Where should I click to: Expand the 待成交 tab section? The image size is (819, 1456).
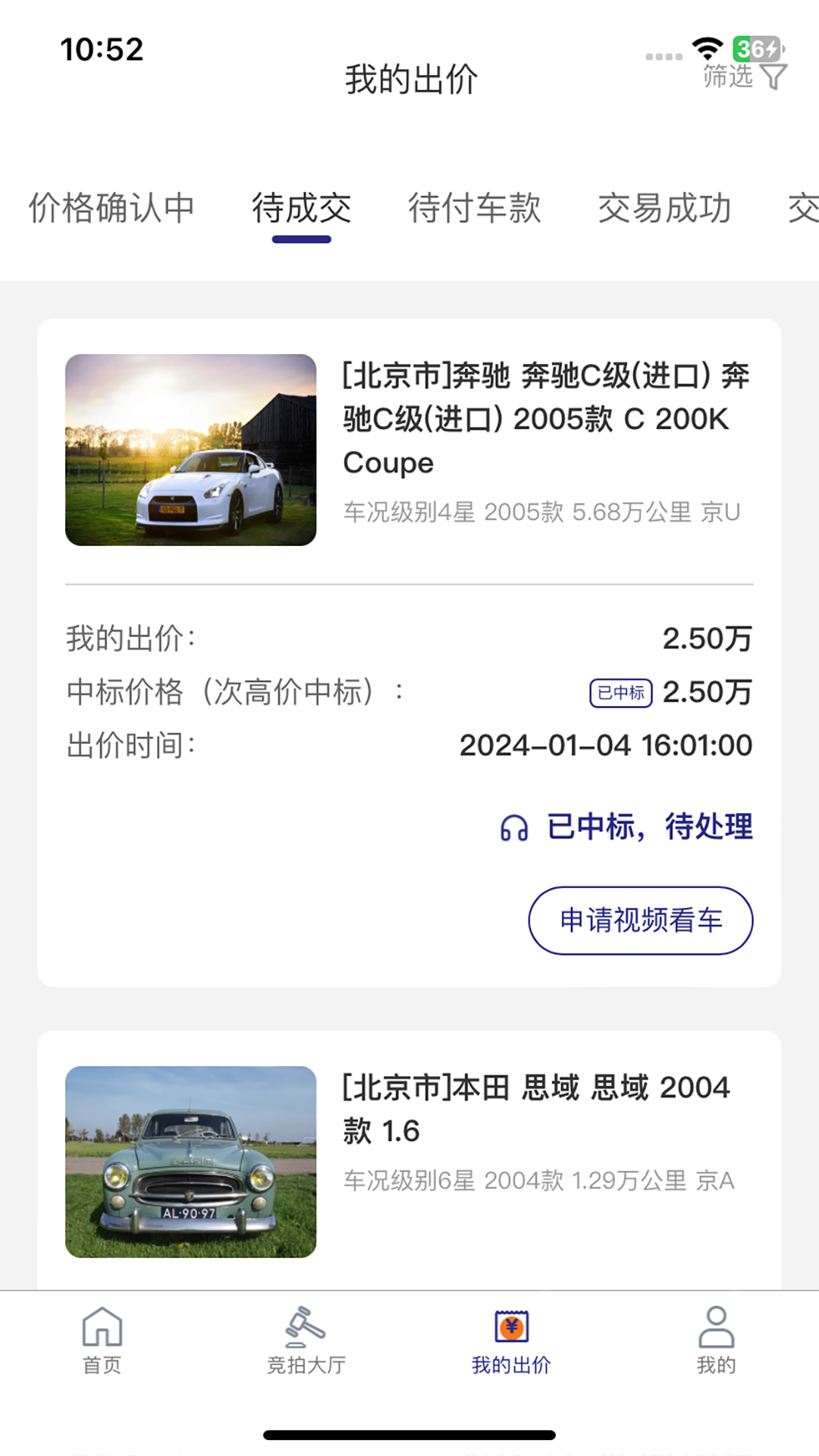(302, 209)
